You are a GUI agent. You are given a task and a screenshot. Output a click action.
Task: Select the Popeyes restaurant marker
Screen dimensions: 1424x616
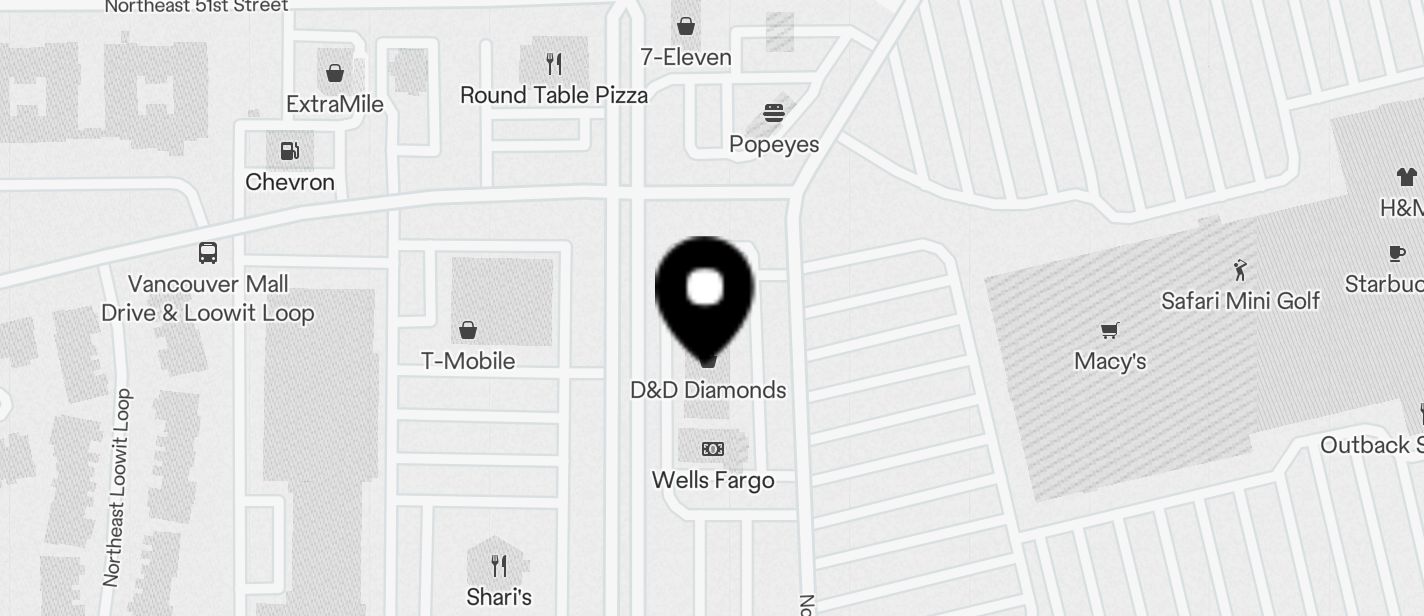[773, 113]
